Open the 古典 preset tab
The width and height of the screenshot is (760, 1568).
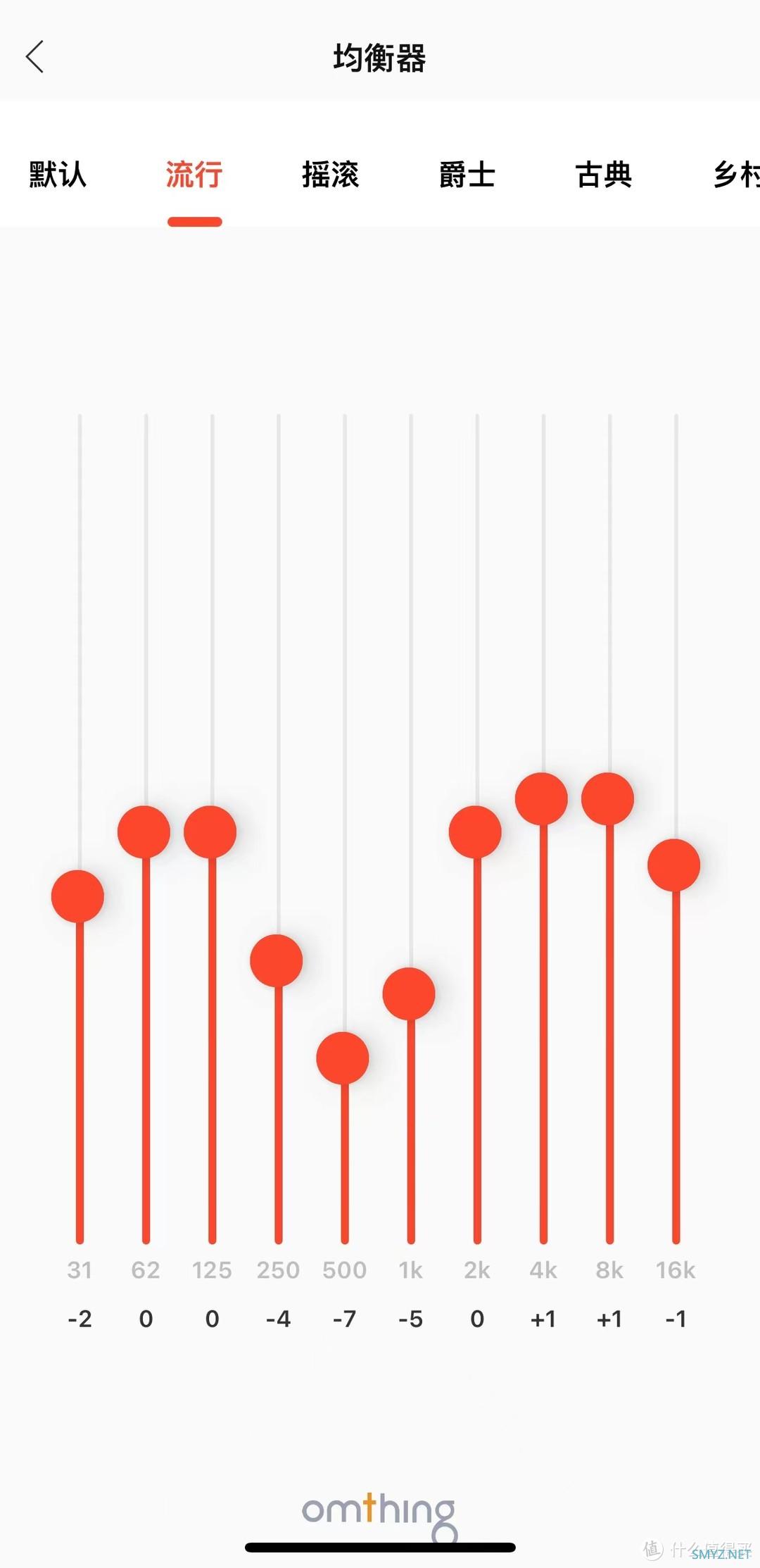coord(604,175)
